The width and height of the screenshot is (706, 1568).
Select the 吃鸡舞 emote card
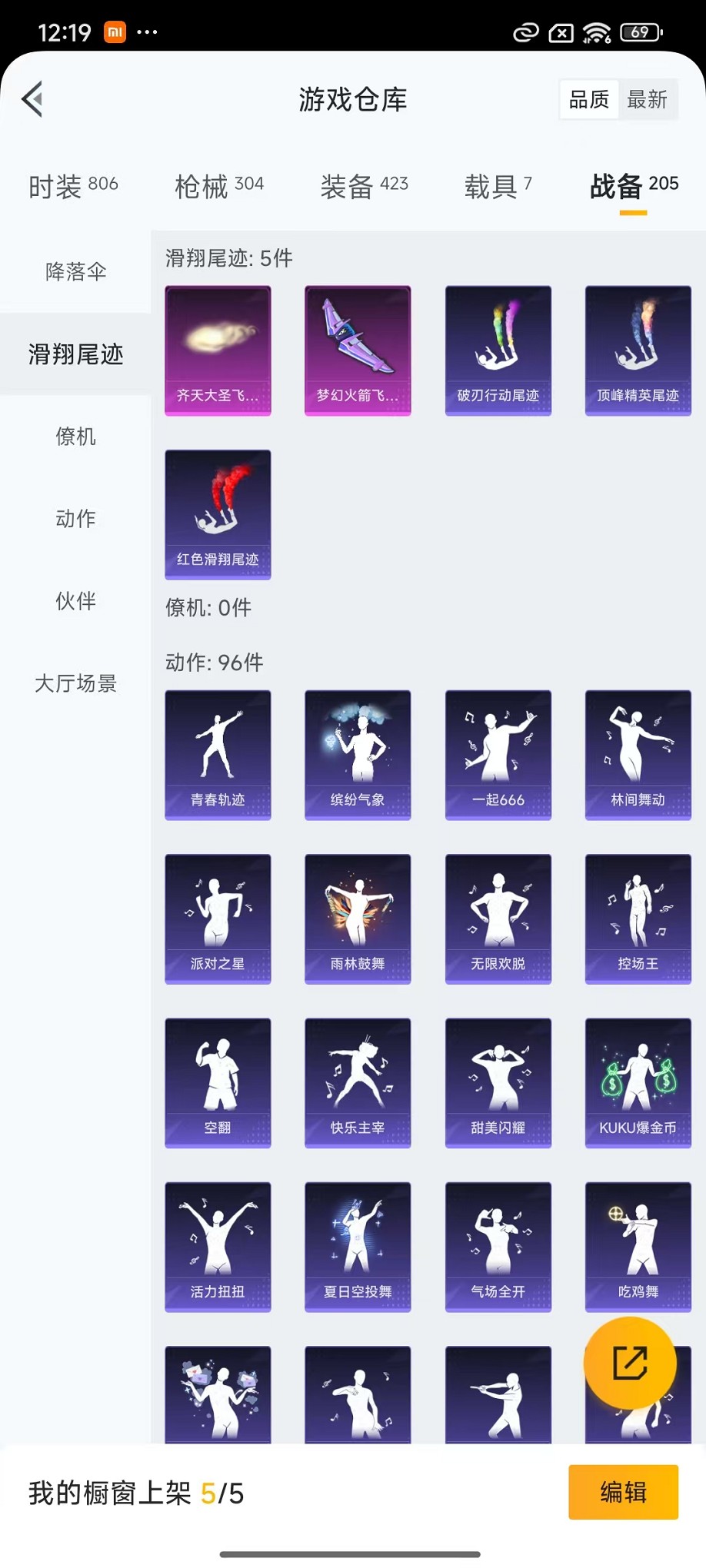pos(638,1245)
